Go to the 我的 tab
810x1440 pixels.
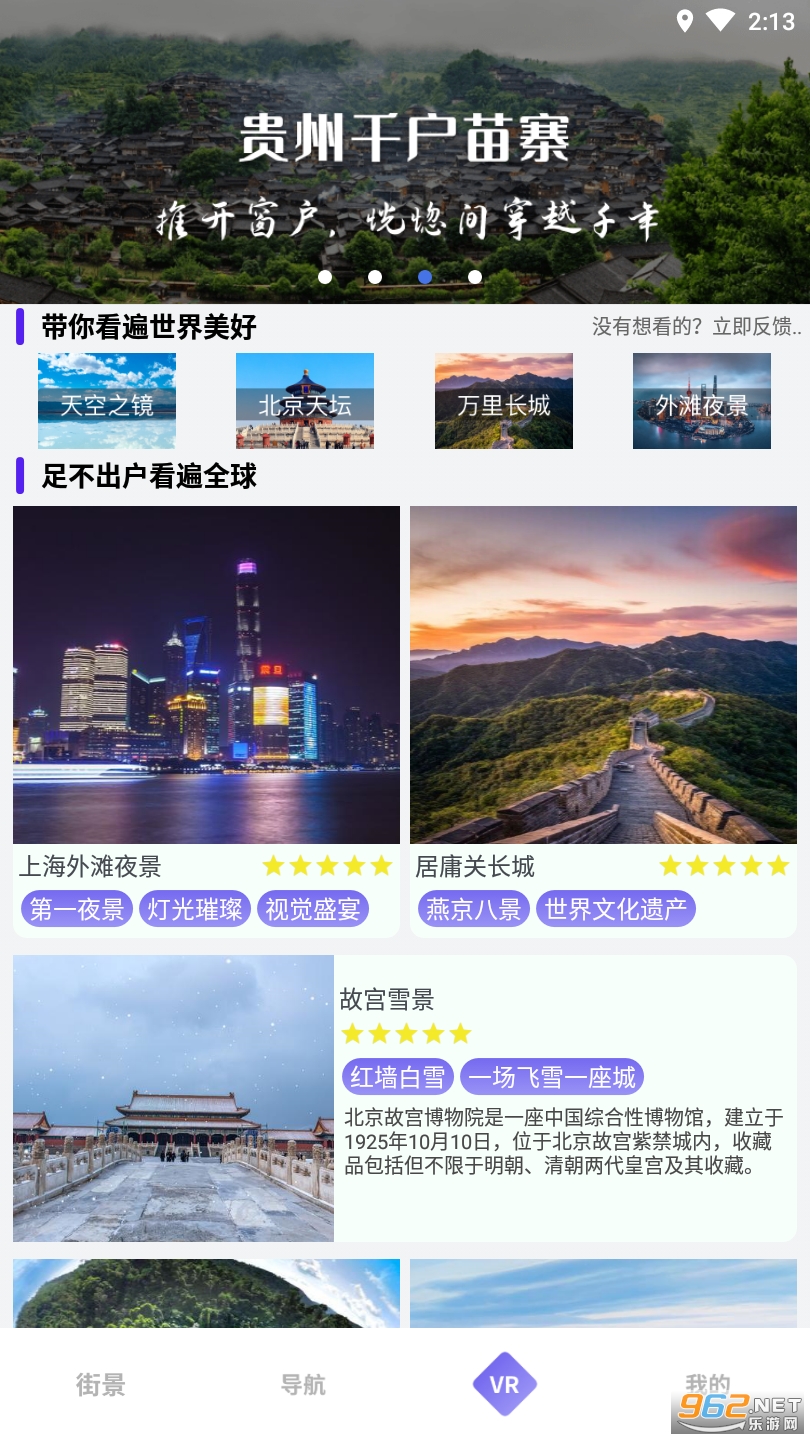[707, 1385]
